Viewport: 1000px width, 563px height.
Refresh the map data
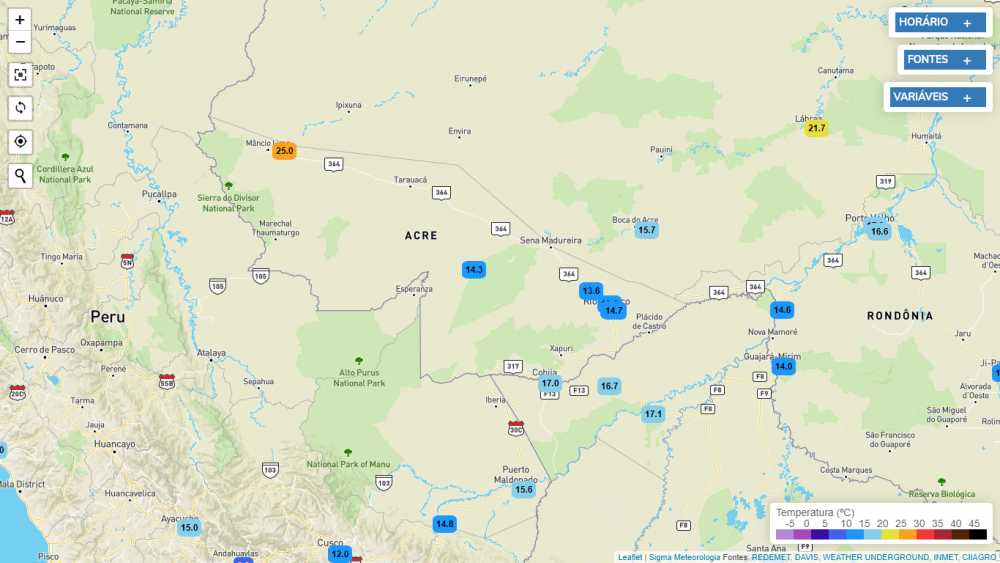(x=20, y=107)
